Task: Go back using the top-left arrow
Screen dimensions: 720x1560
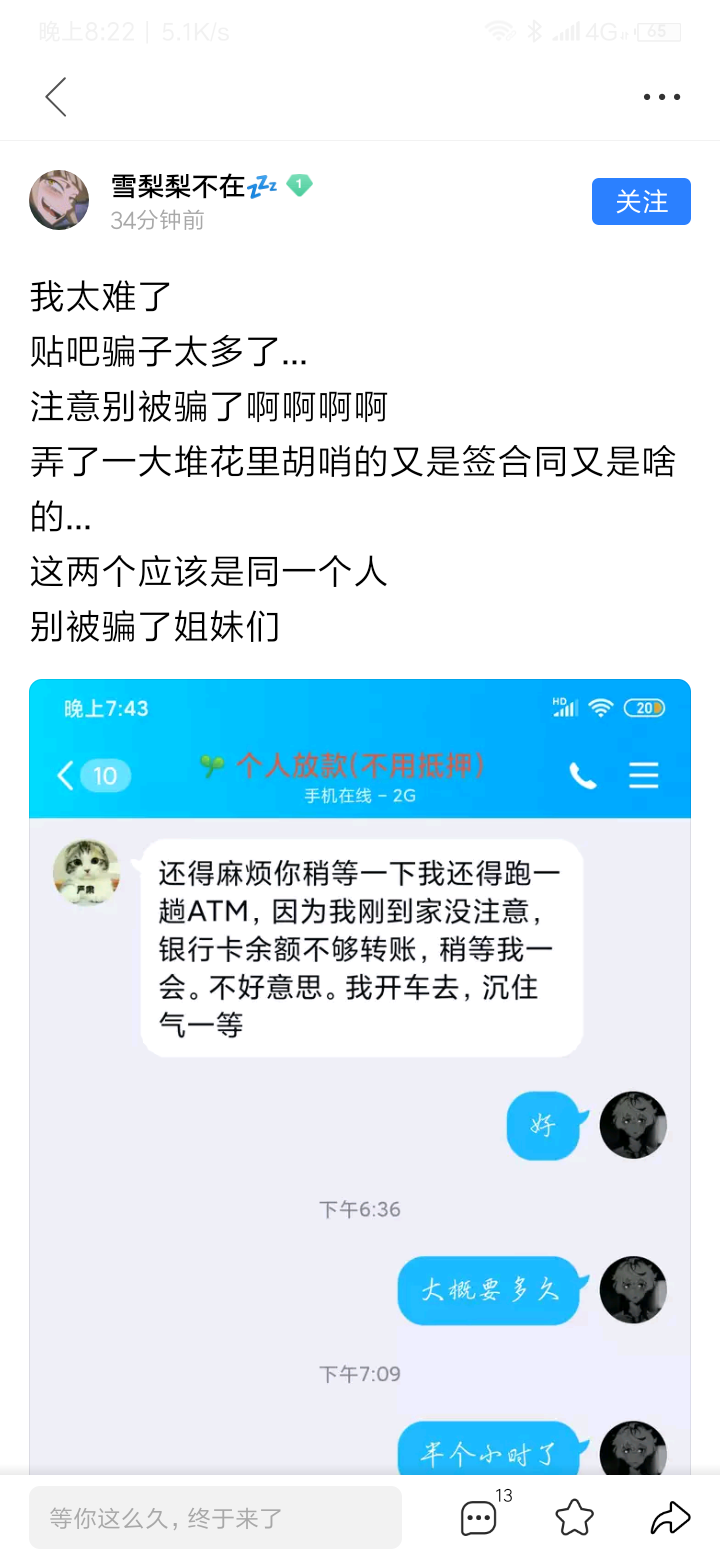Action: click(56, 97)
